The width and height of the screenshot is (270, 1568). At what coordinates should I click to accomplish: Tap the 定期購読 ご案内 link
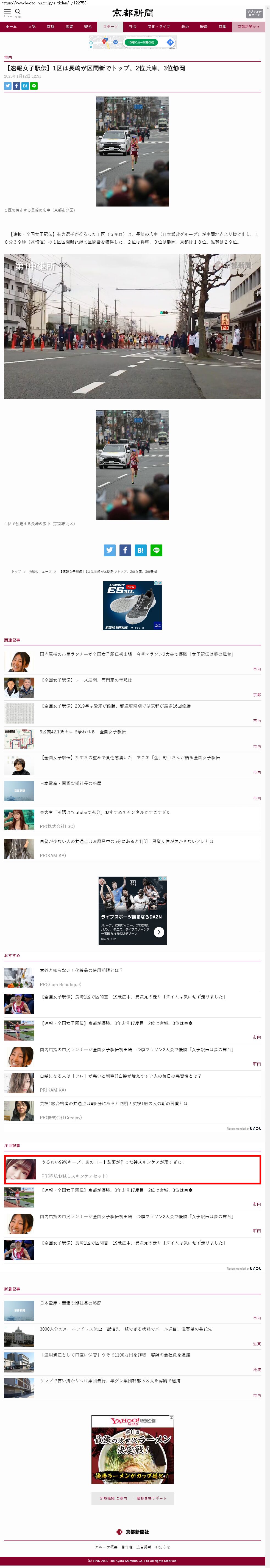[114, 1498]
